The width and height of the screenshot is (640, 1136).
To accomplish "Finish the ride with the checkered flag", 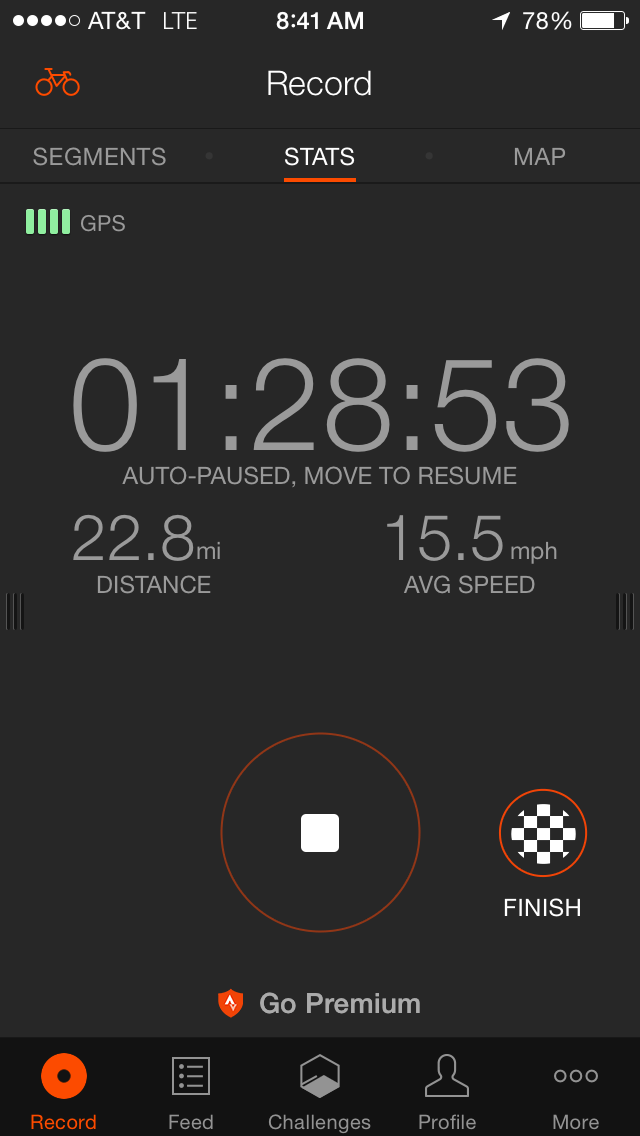I will coord(542,833).
